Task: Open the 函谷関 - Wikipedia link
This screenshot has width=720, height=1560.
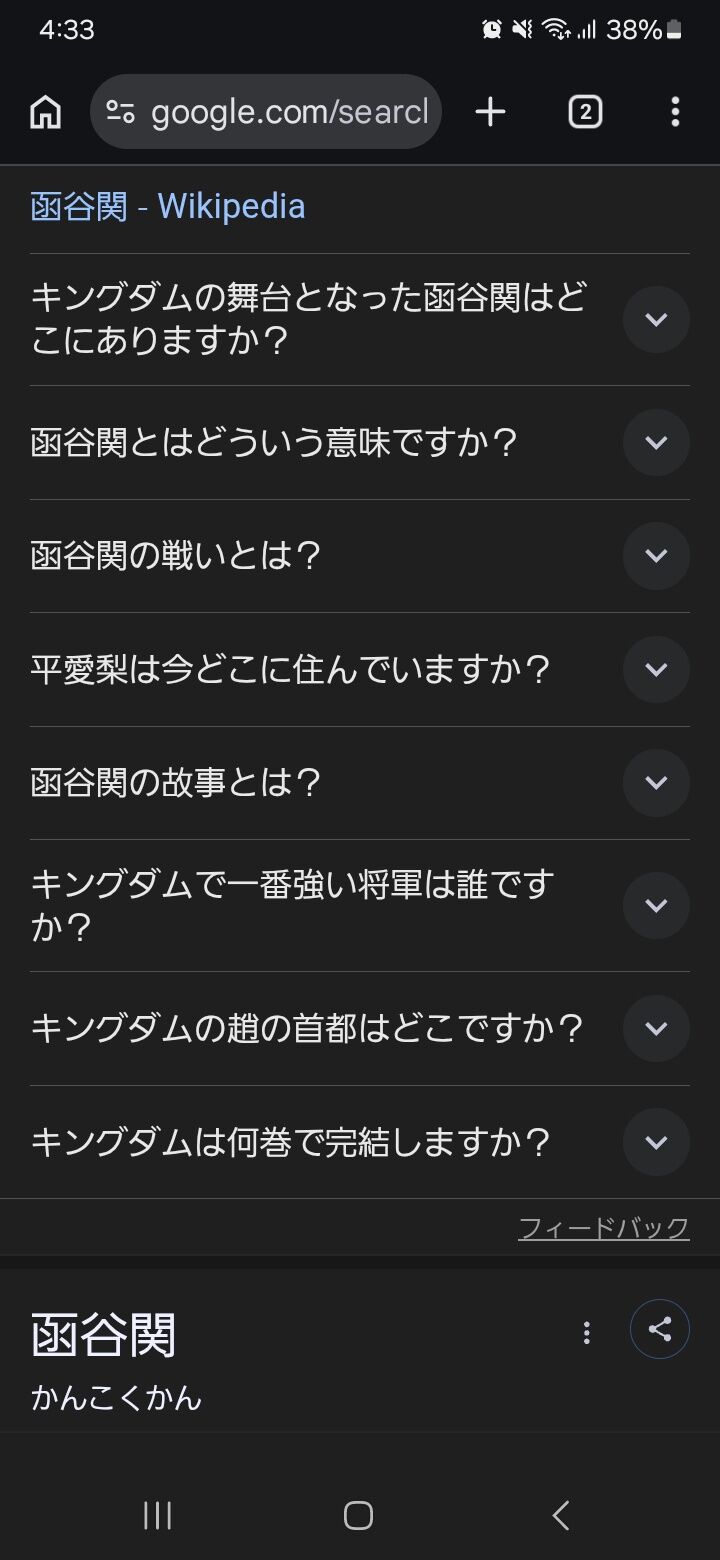Action: [168, 207]
